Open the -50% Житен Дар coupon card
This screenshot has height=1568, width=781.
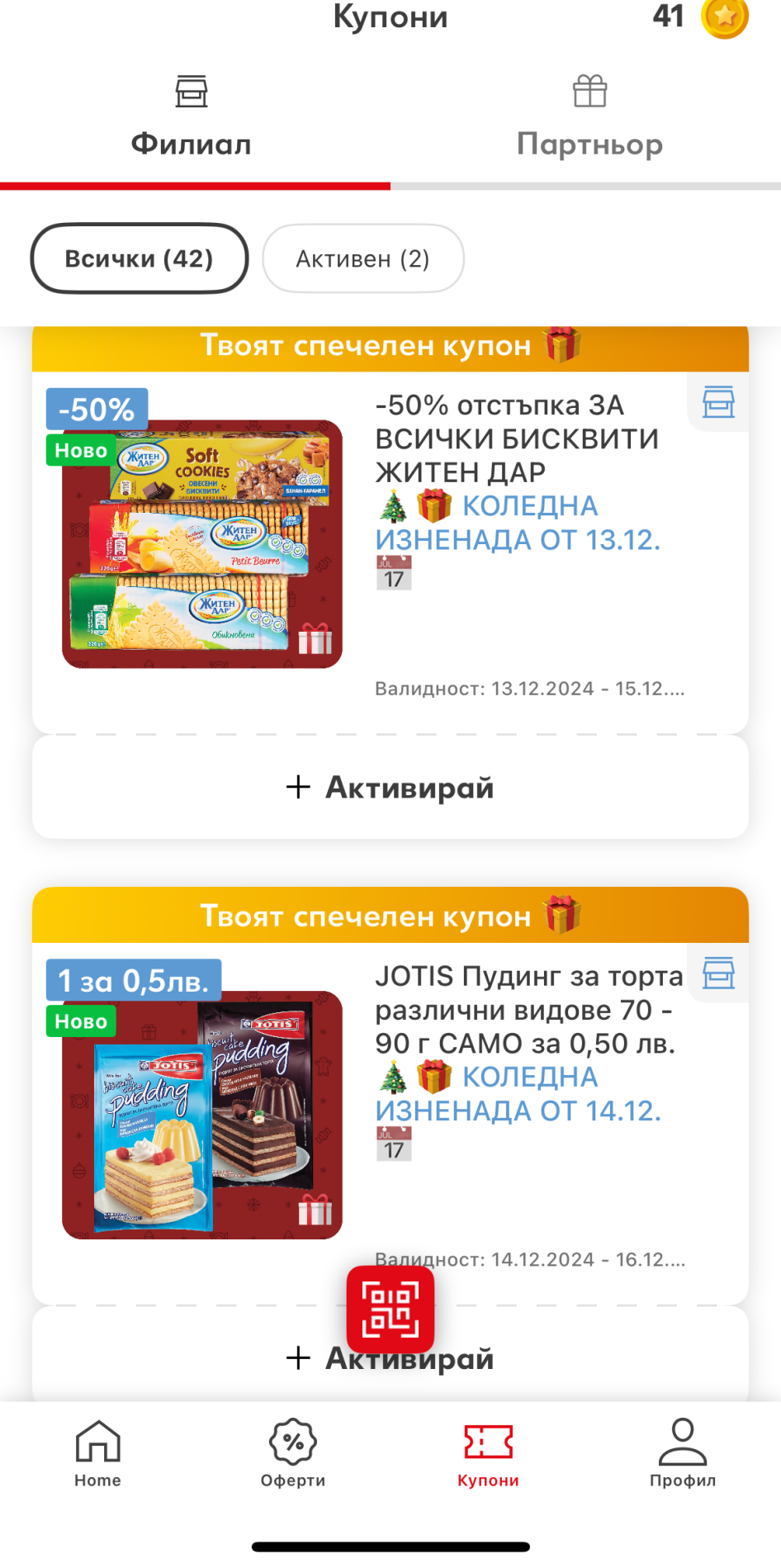coord(390,545)
